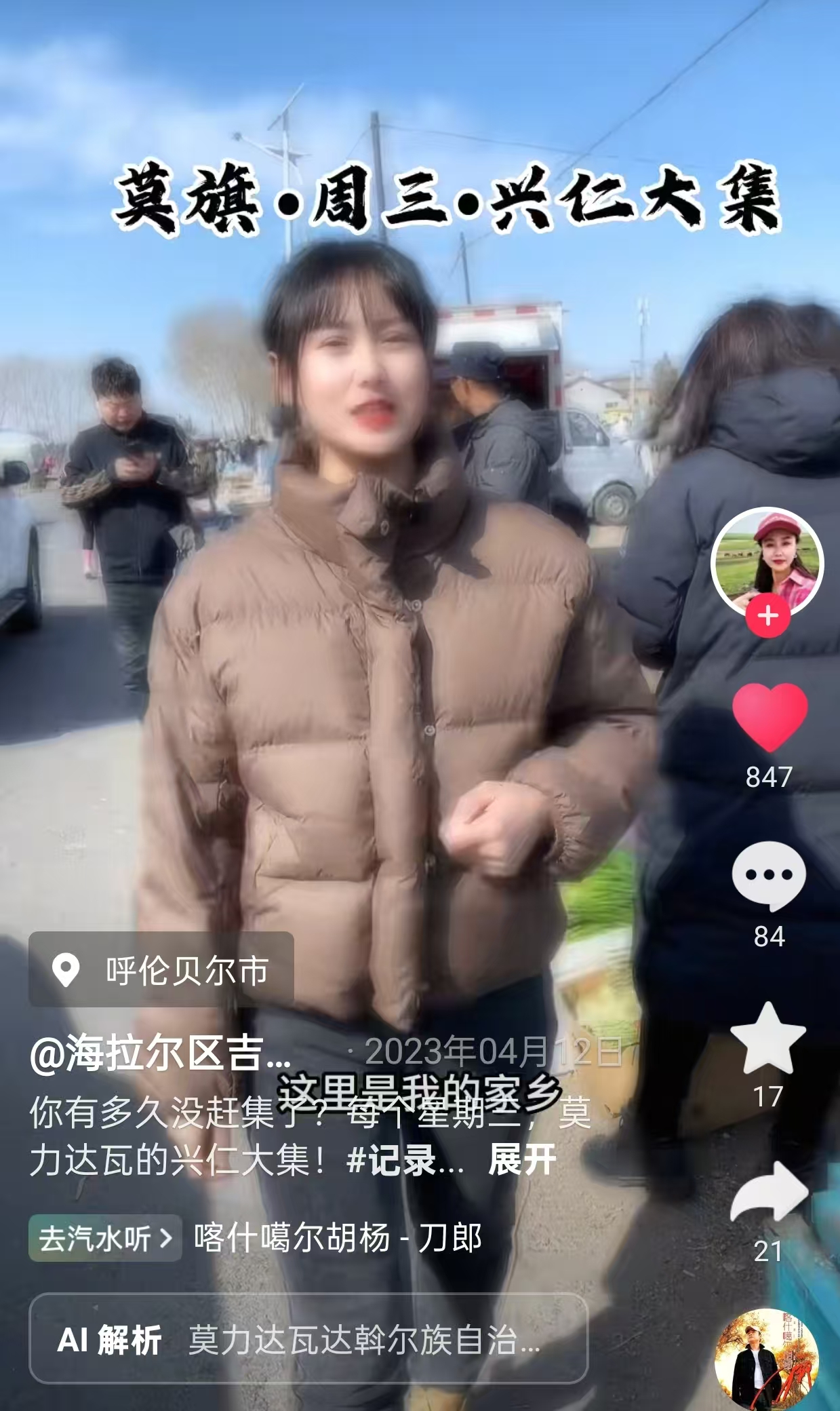Share this video via the arrow icon
This screenshot has height=1411, width=840.
point(769,1193)
